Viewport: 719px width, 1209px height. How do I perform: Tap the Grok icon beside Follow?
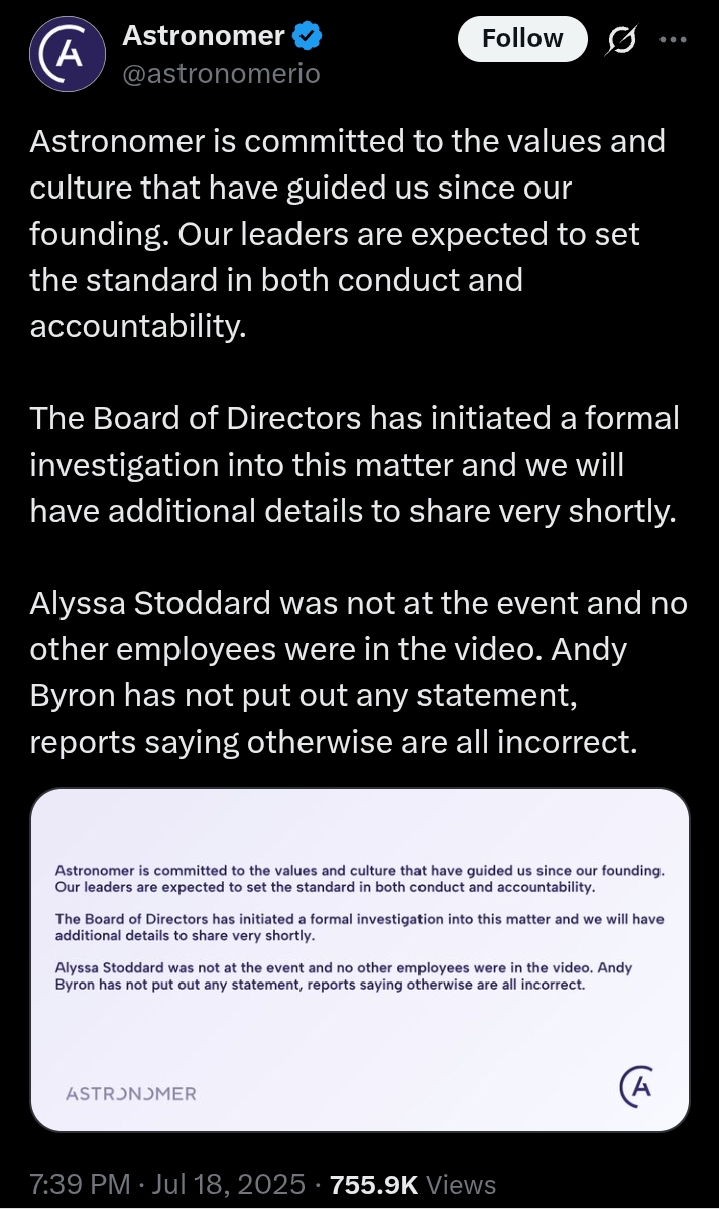coord(623,40)
